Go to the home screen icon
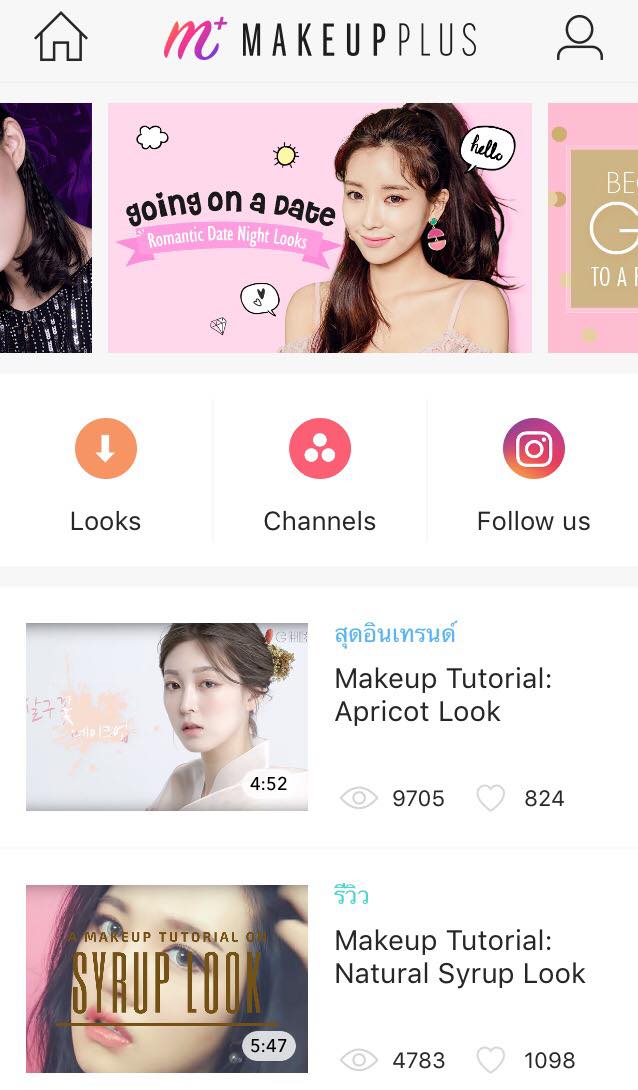The width and height of the screenshot is (638, 1090). pos(61,38)
